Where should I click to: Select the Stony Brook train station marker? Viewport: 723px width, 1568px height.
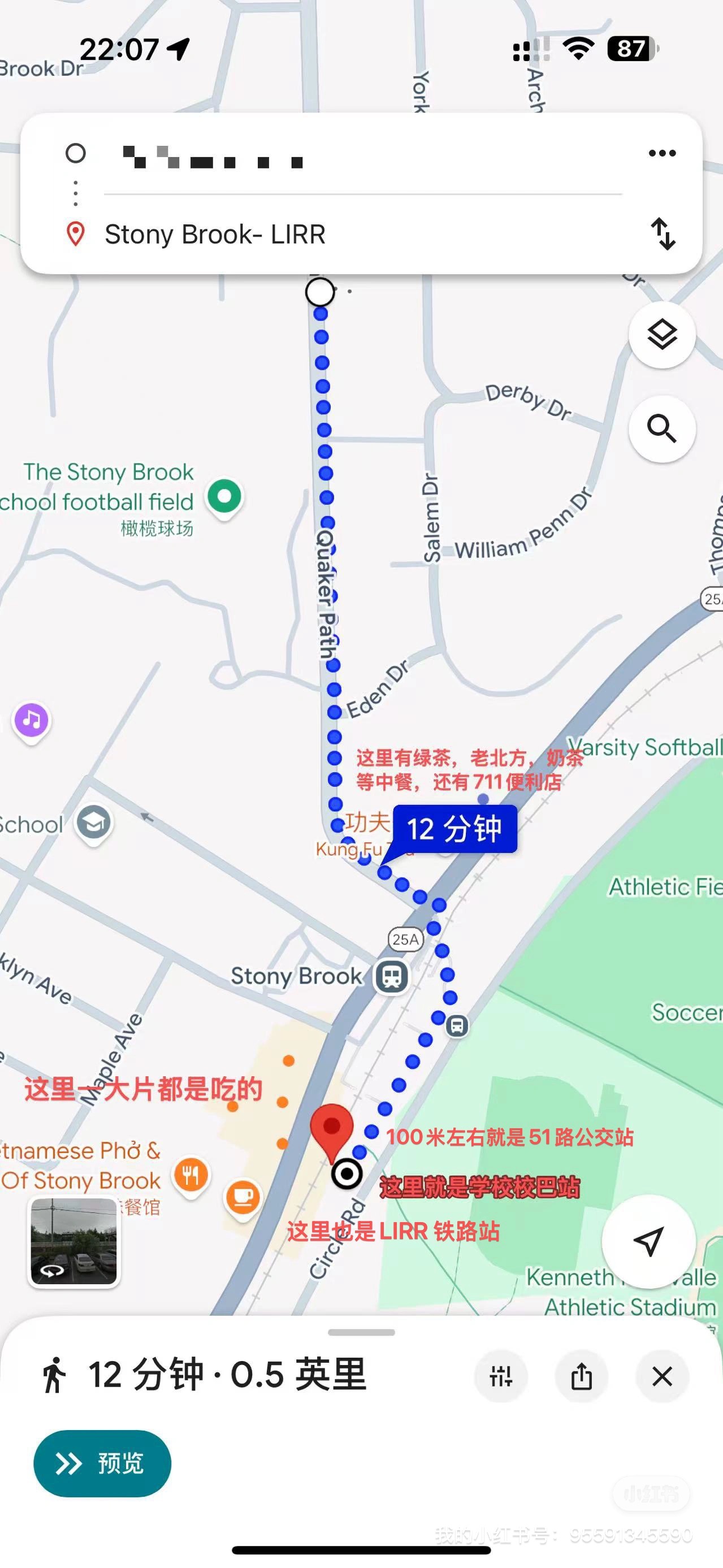pos(391,976)
